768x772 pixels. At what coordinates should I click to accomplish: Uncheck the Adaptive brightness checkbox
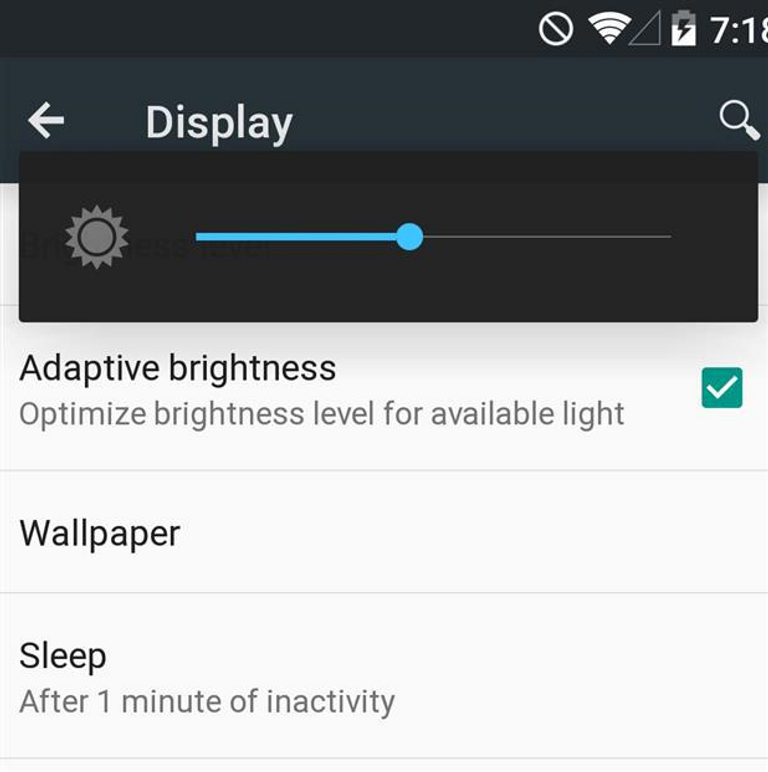click(722, 388)
